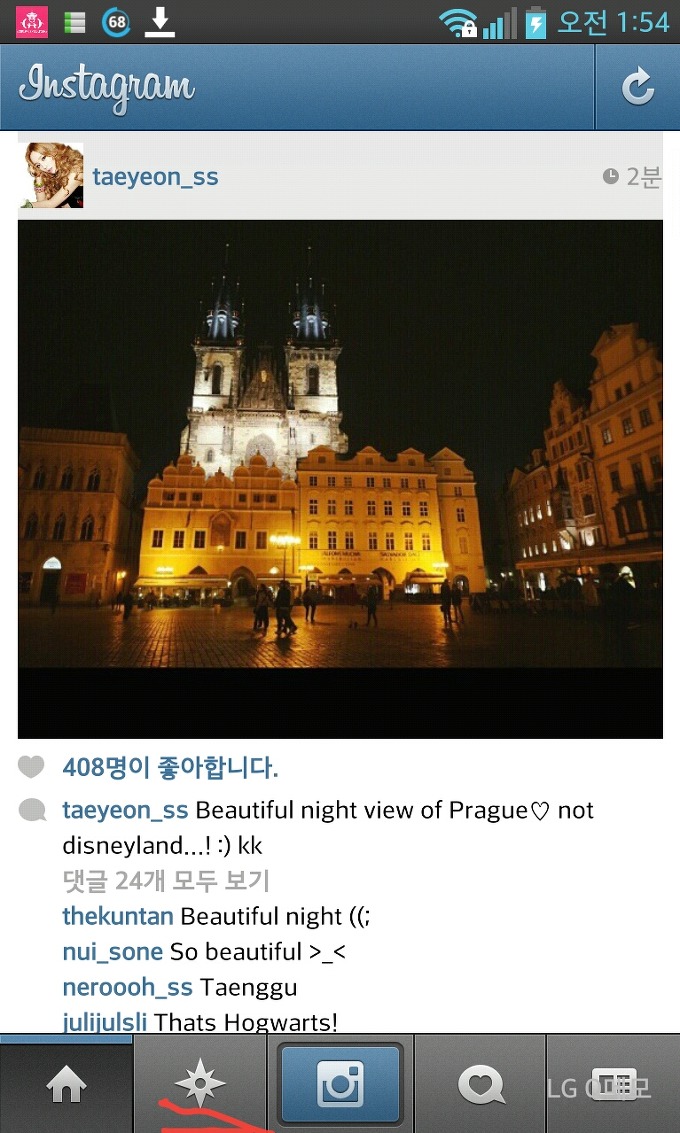Switch to the News heart-bubble tab
Viewport: 680px width, 1133px height.
click(480, 1085)
